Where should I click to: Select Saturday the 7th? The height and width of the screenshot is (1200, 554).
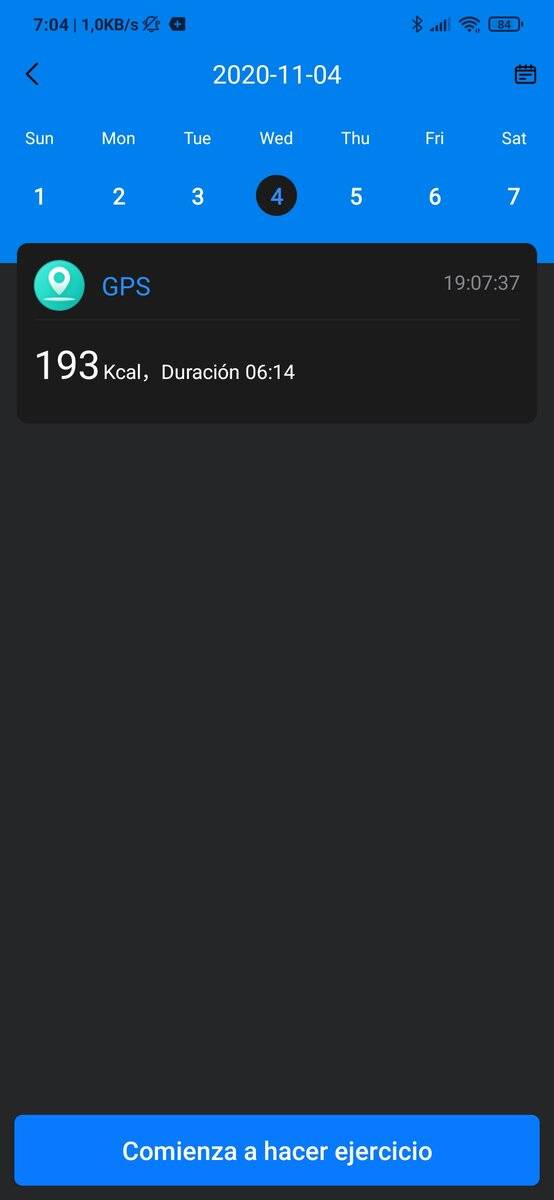(x=513, y=196)
